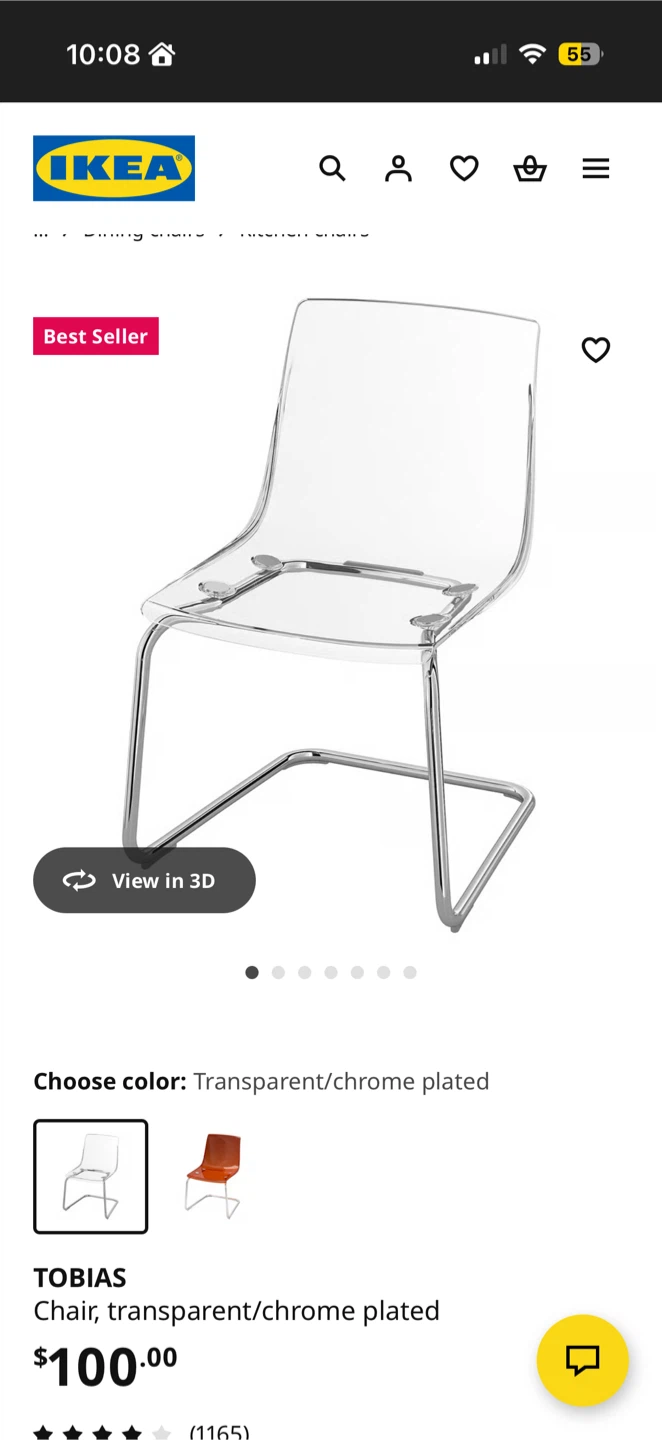
Task: Go to the IKEA home page logo
Action: click(x=114, y=168)
